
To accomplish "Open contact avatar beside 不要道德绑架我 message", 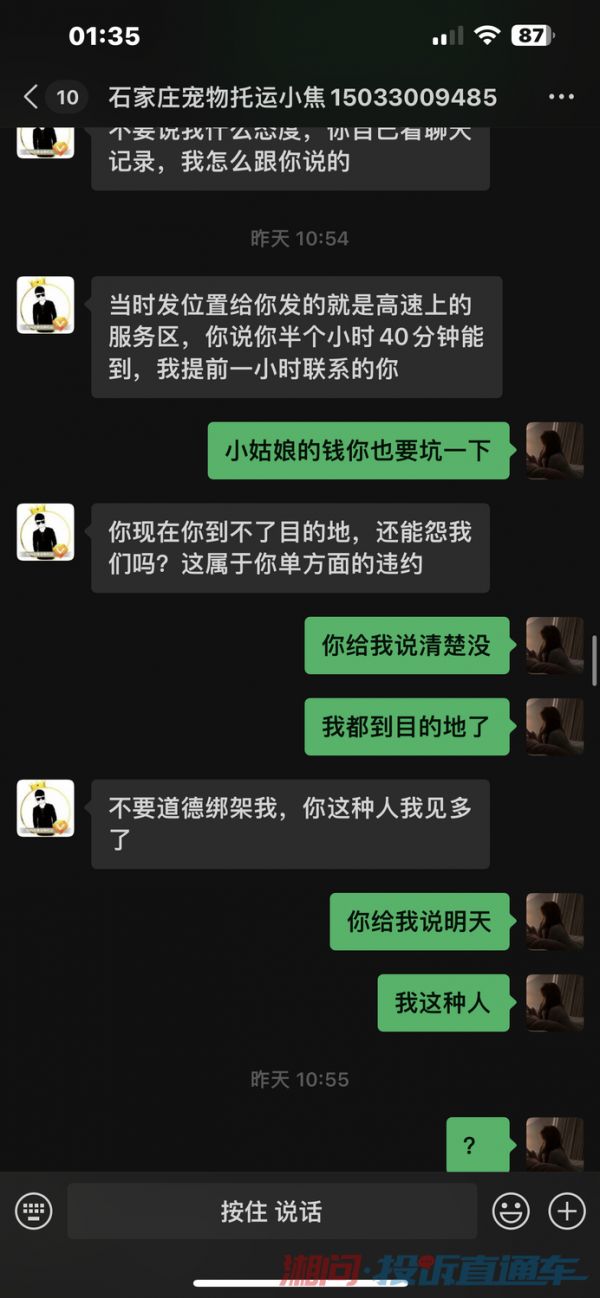I will click(45, 808).
